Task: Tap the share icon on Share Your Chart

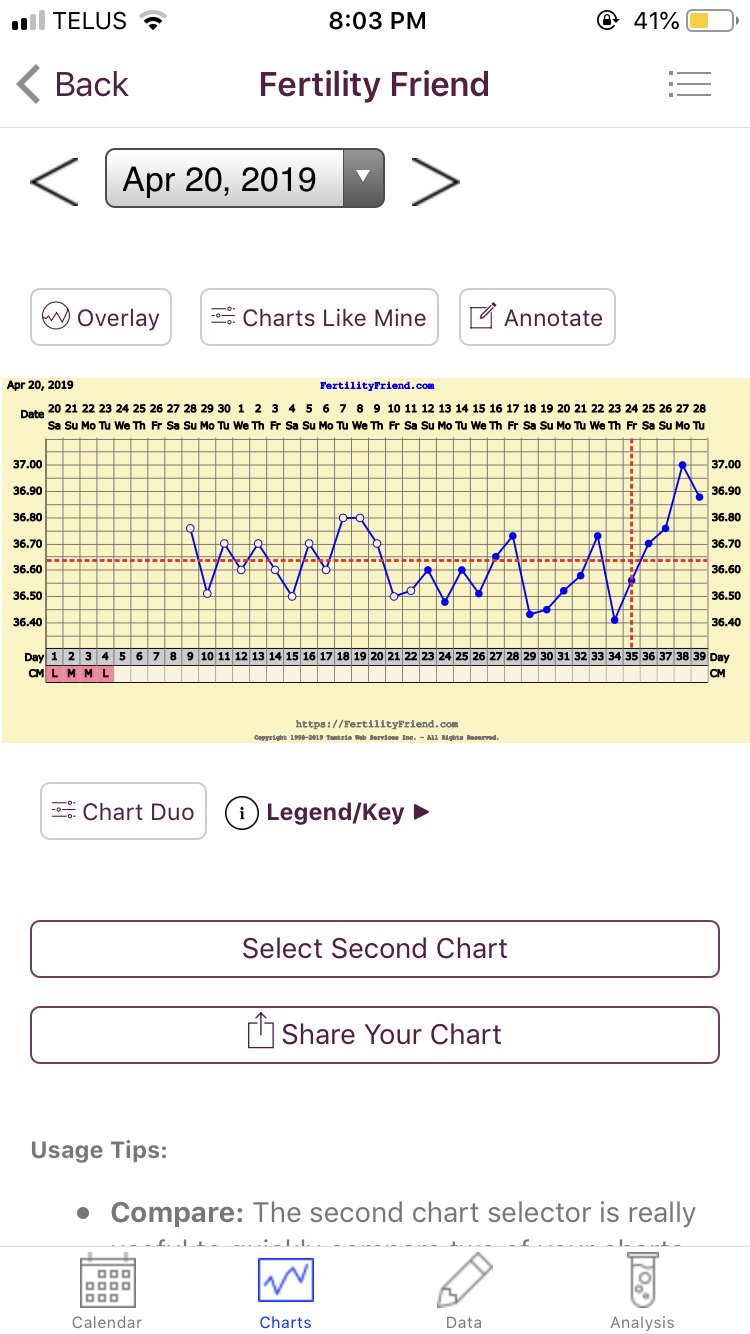Action: point(259,1035)
